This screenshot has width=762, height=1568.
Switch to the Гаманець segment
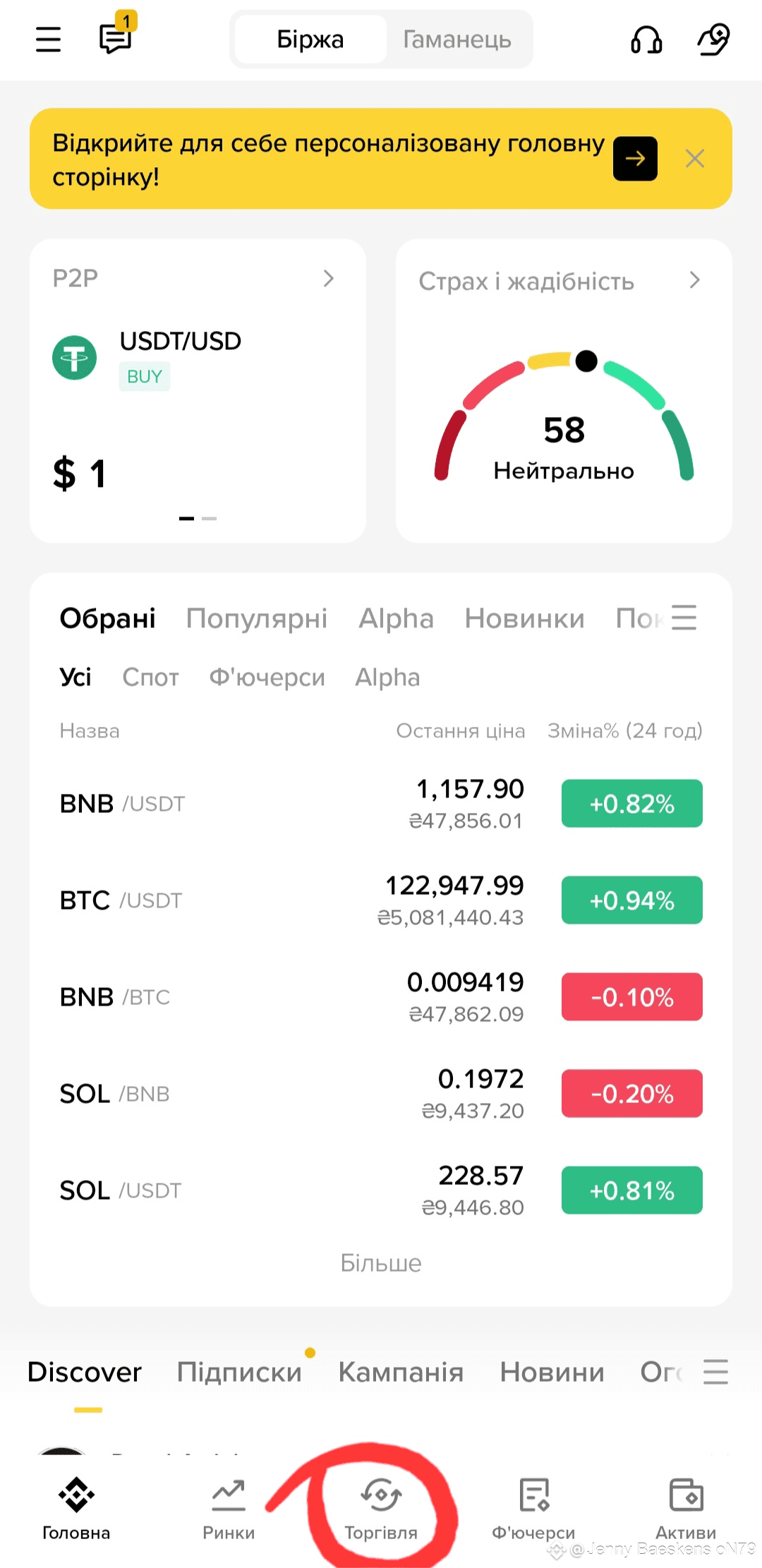(x=456, y=40)
